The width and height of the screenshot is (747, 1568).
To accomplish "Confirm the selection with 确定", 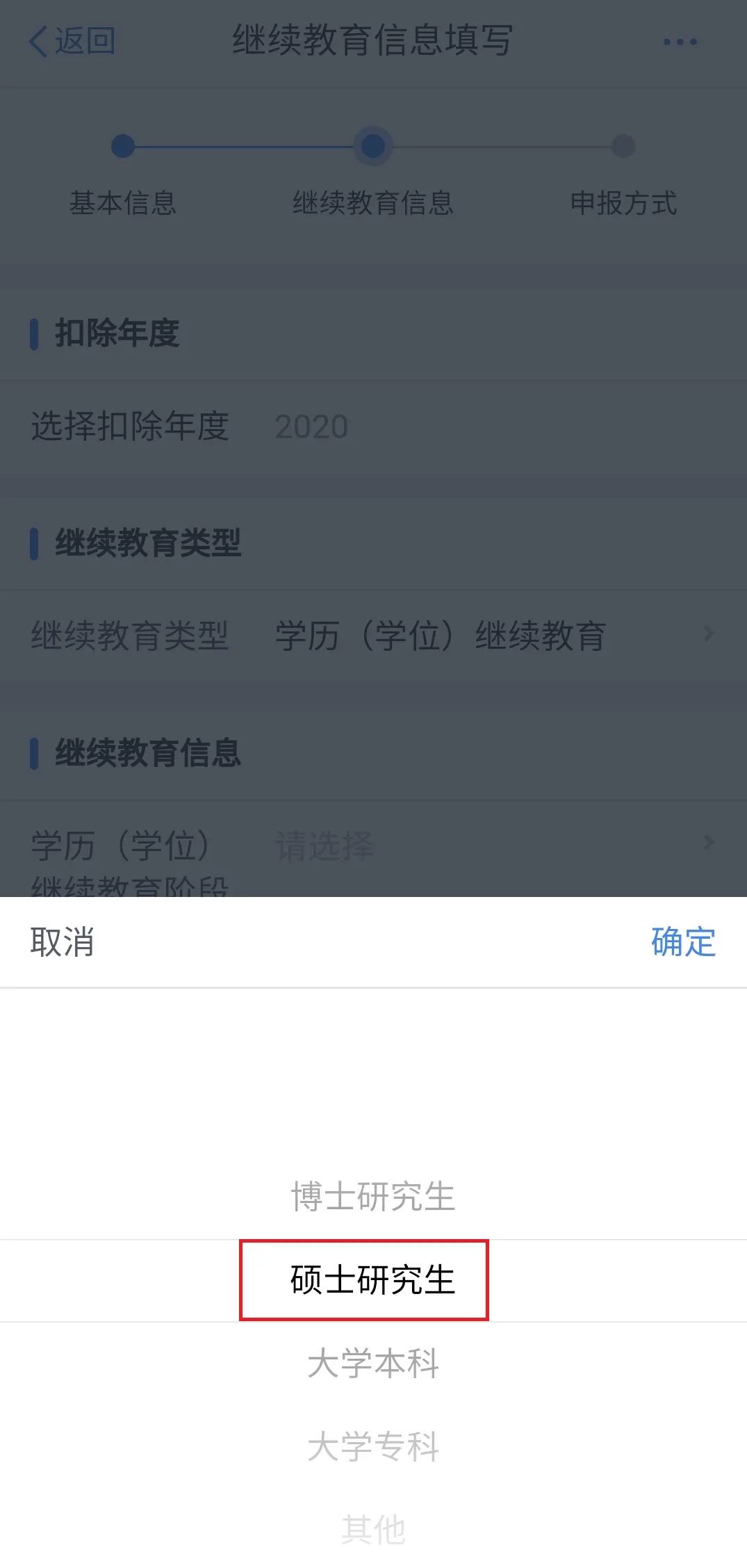I will 682,942.
